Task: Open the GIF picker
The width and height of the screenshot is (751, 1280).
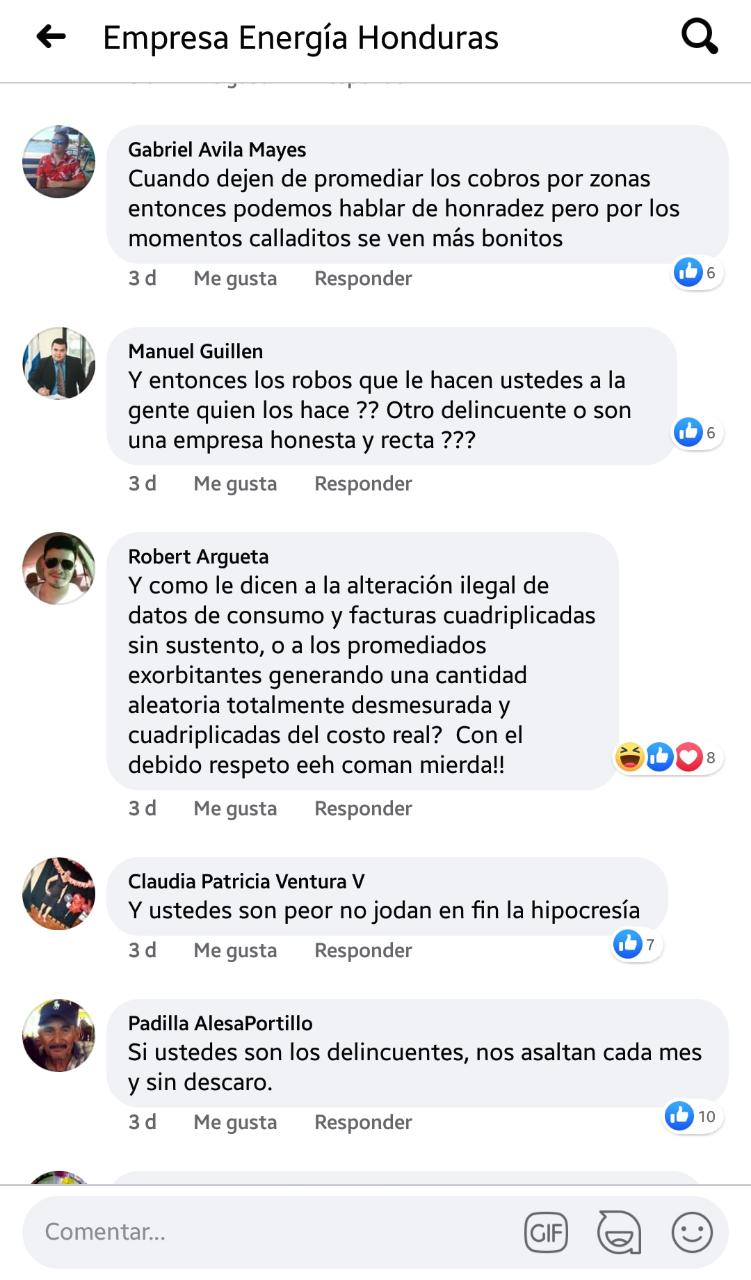Action: [x=546, y=1232]
